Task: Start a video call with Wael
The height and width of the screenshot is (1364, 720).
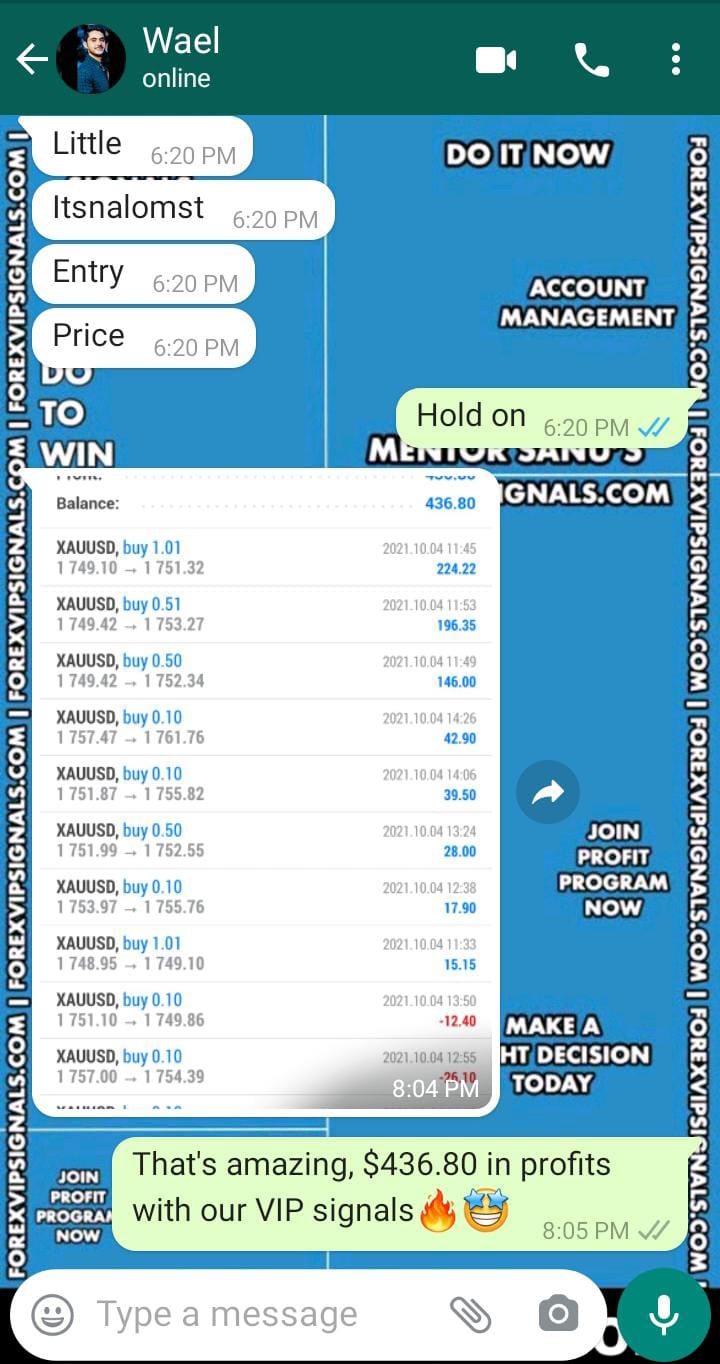Action: pyautogui.click(x=495, y=60)
